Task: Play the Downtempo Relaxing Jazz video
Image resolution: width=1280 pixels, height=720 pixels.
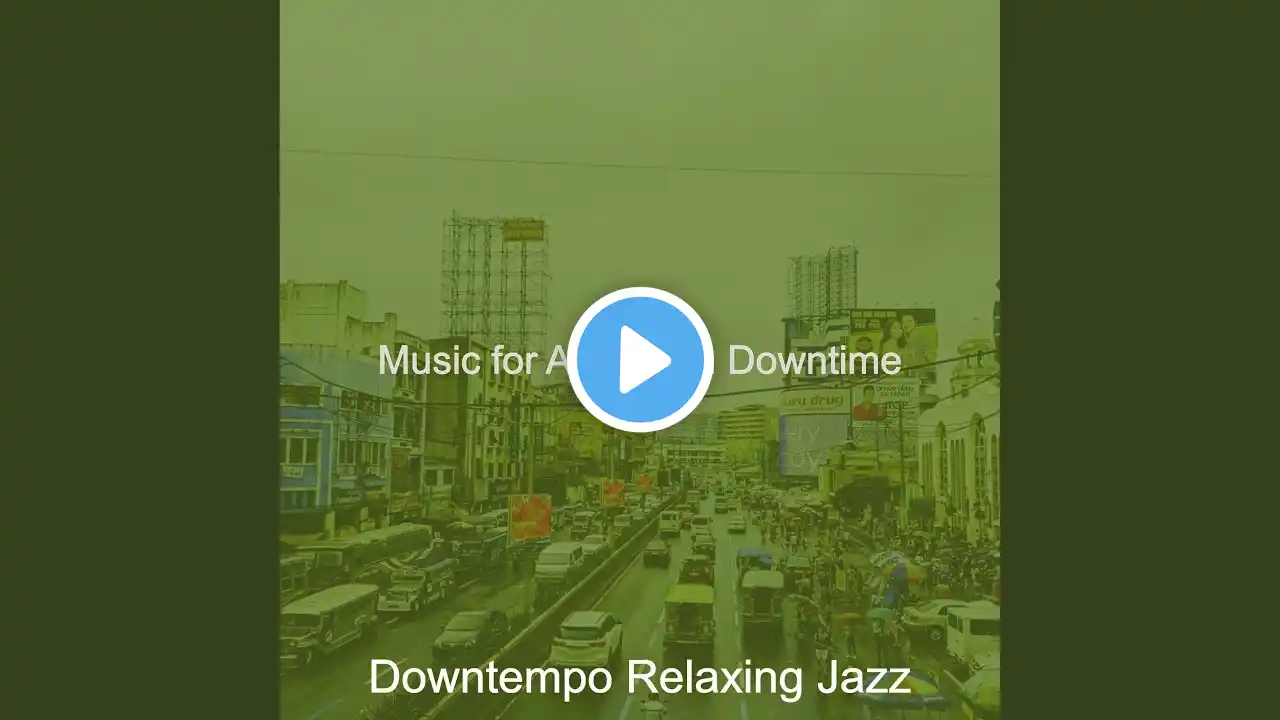Action: (x=640, y=360)
